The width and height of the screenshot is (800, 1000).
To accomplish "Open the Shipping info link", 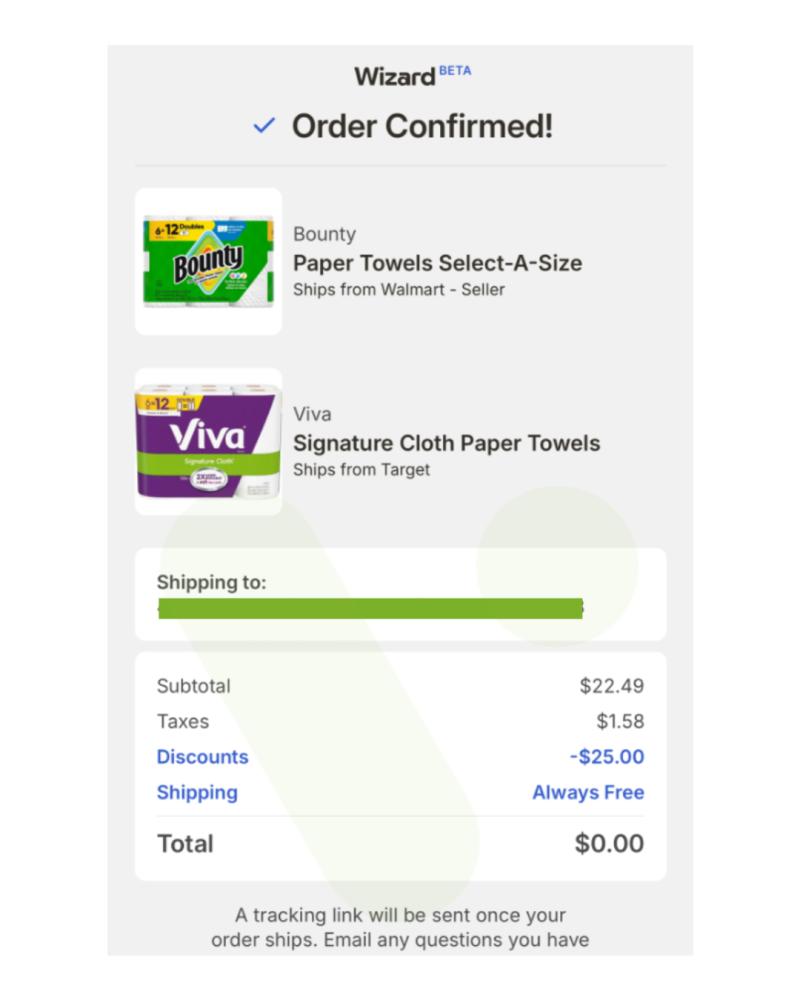I will click(197, 793).
